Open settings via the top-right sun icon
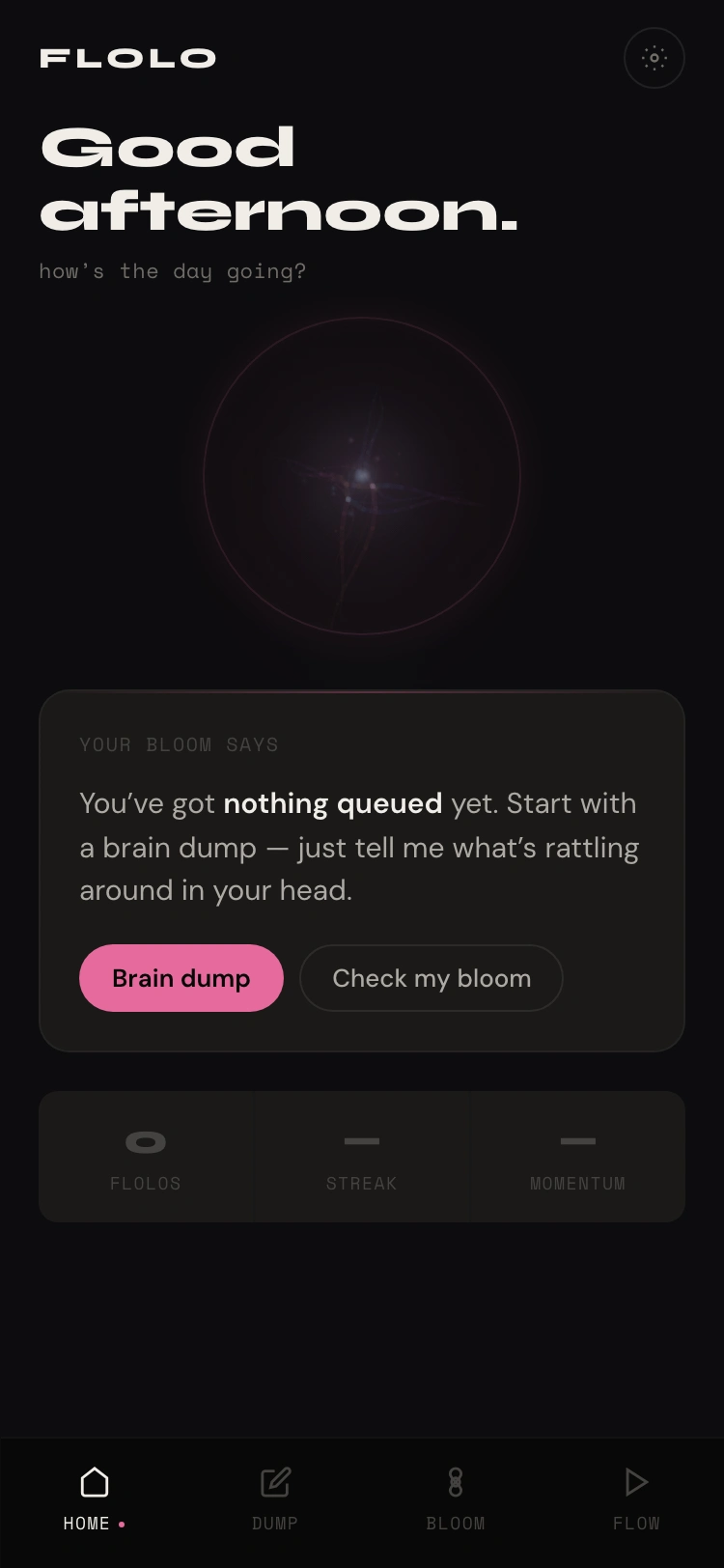The height and width of the screenshot is (1568, 724). point(654,58)
